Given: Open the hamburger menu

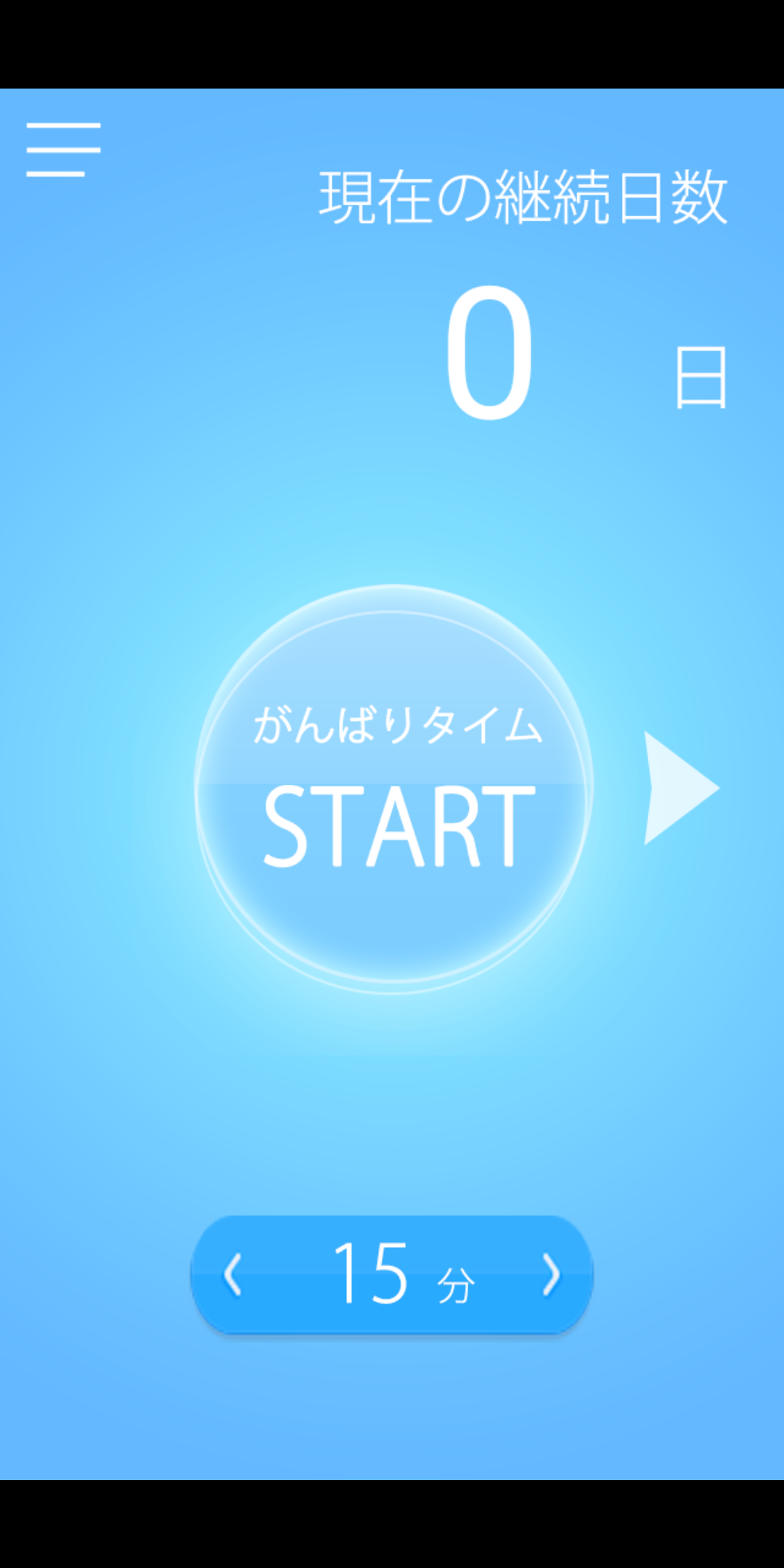Looking at the screenshot, I should coord(63,149).
